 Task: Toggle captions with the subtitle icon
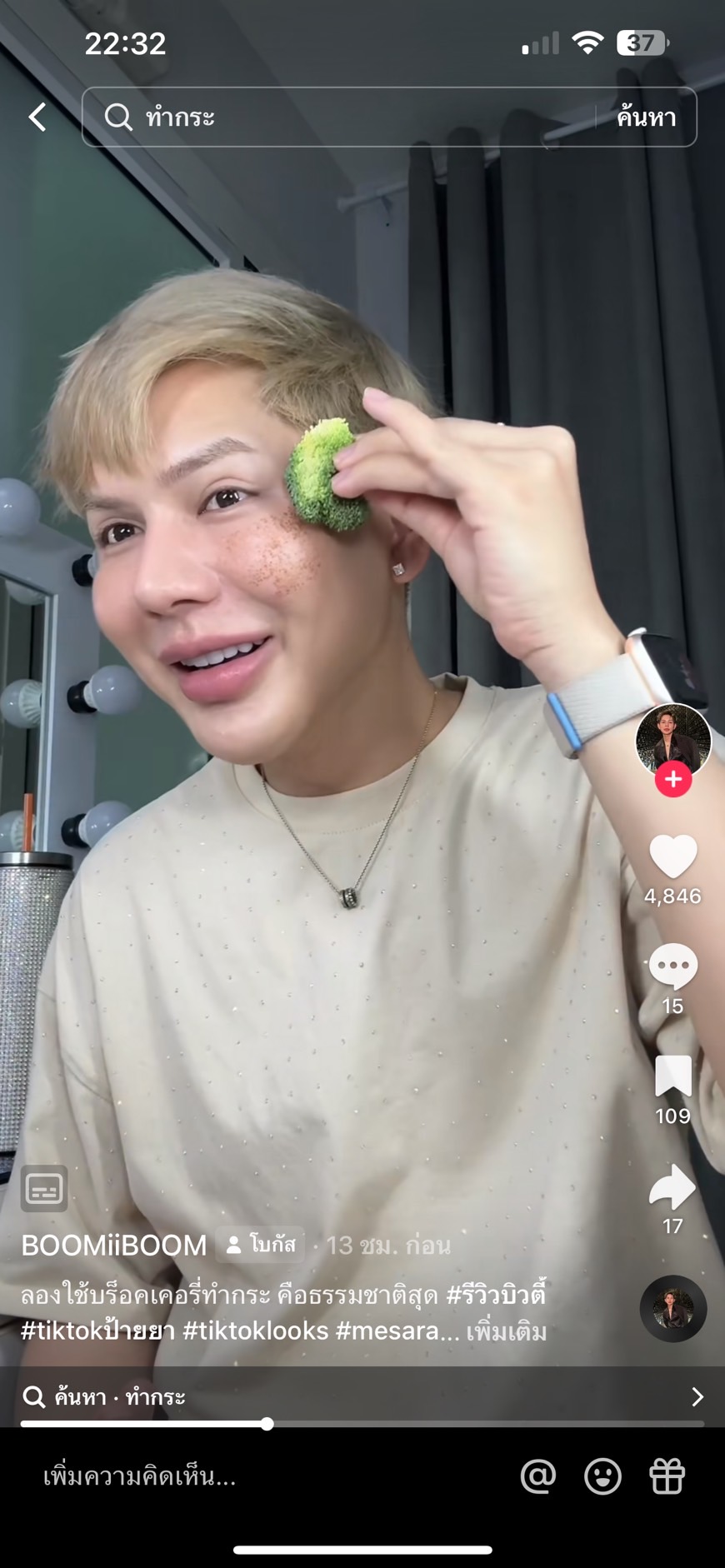click(x=44, y=1188)
